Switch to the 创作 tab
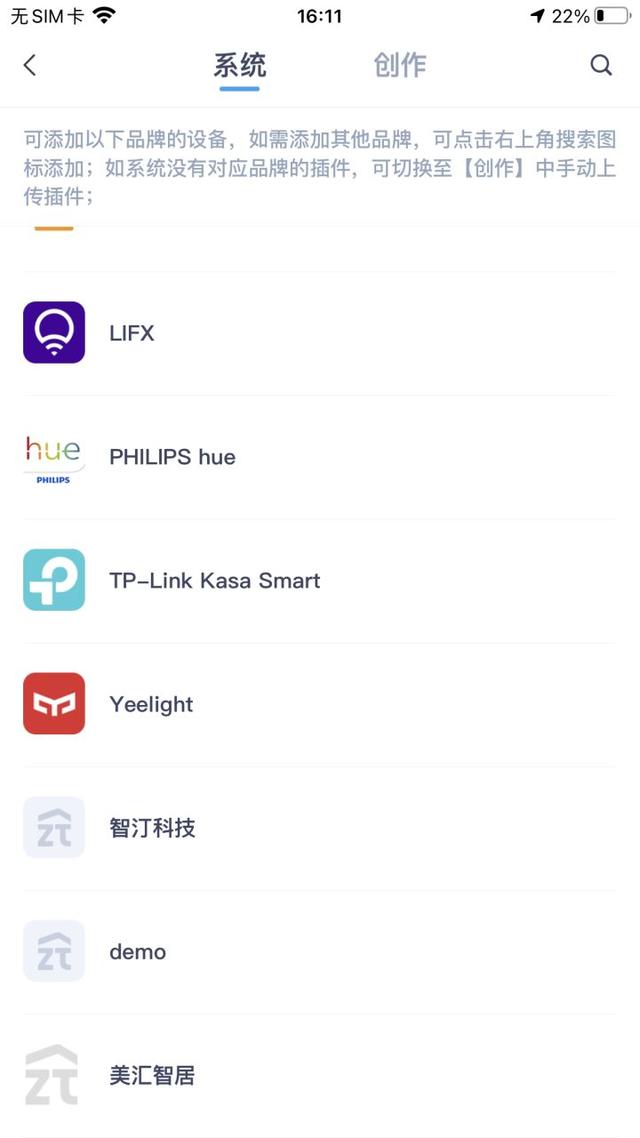The width and height of the screenshot is (640, 1138). (x=400, y=66)
